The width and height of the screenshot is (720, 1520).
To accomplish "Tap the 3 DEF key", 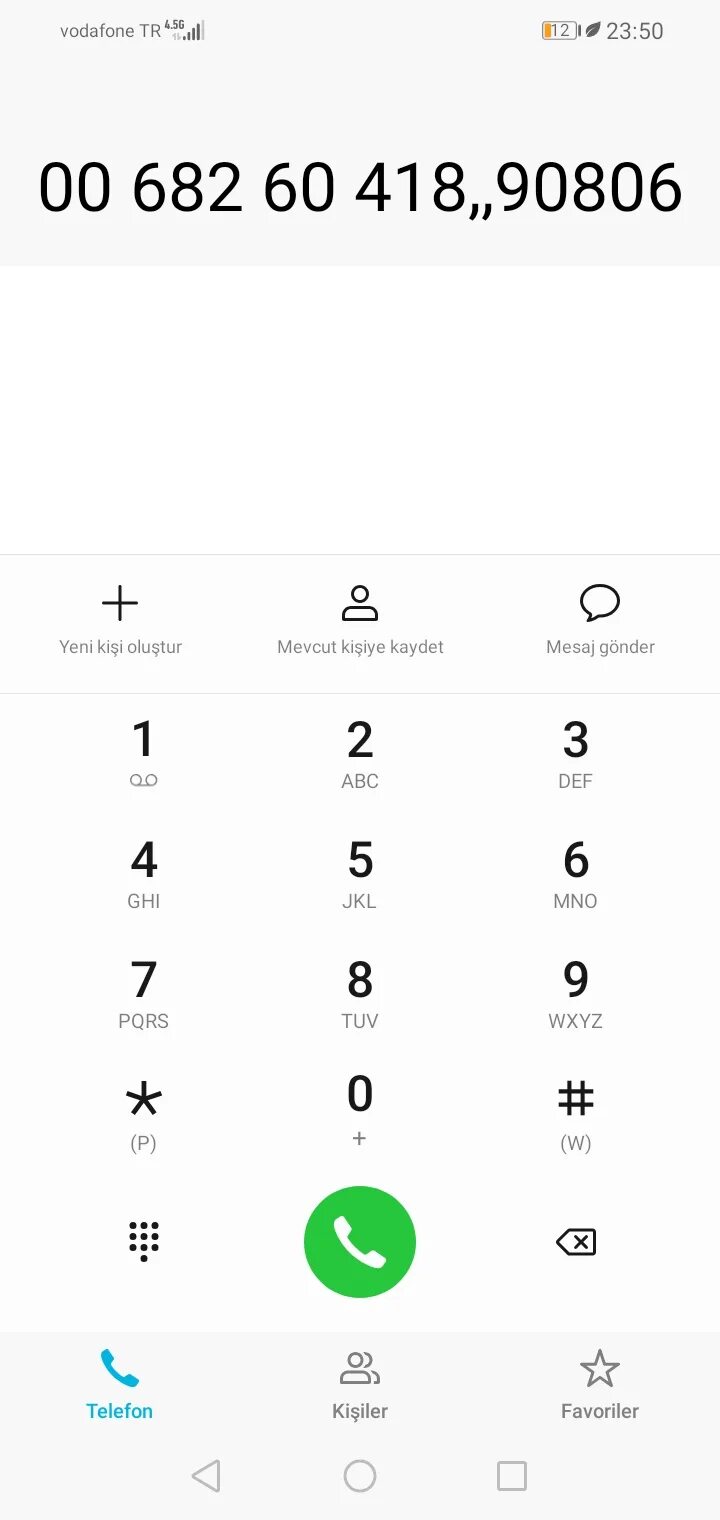I will (x=576, y=754).
